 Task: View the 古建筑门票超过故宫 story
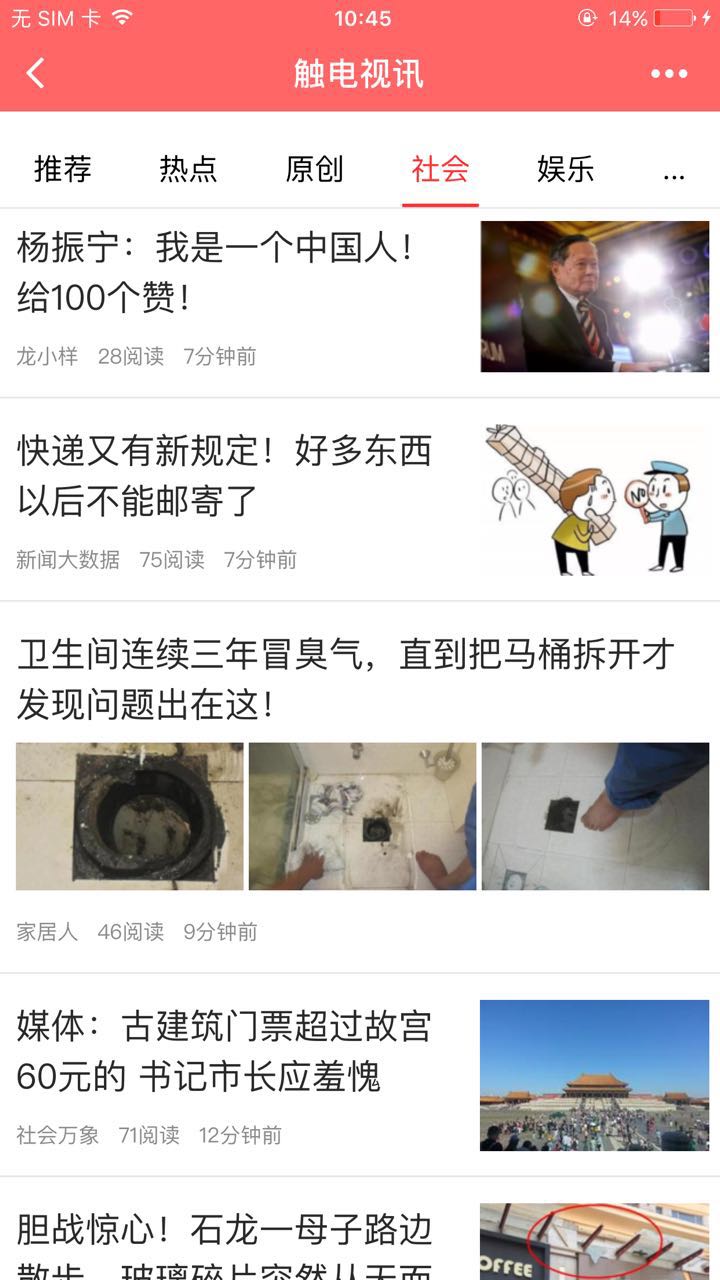coord(224,1052)
